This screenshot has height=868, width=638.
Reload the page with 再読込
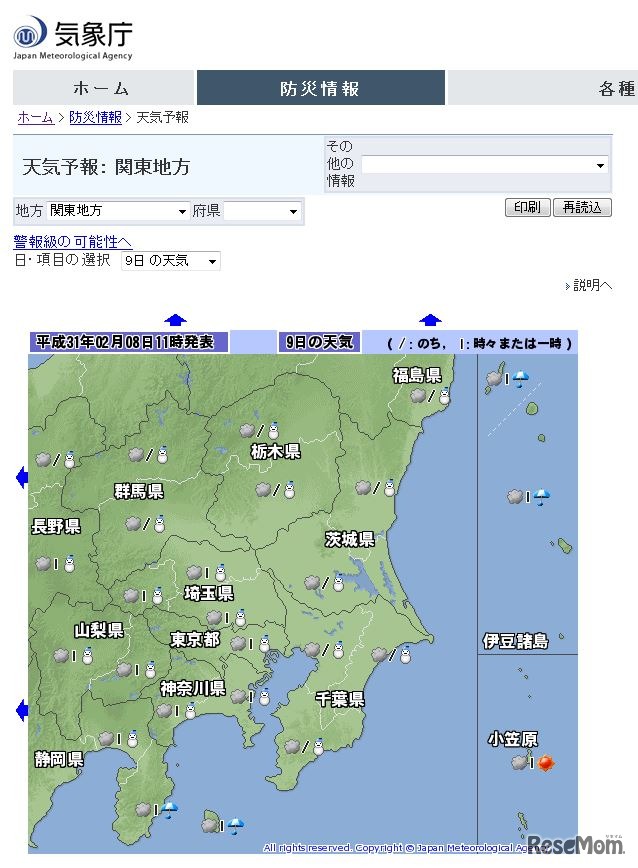pos(582,207)
